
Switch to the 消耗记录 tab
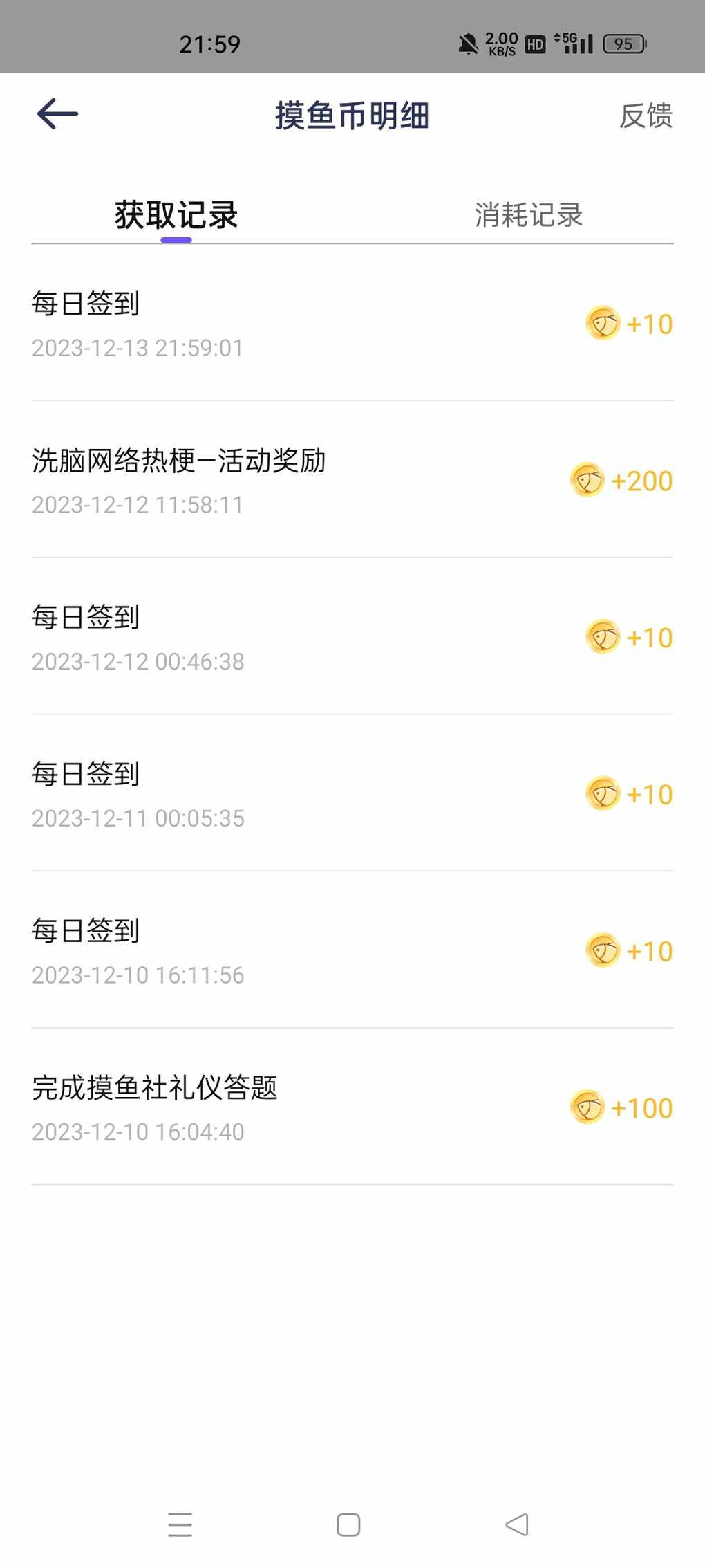click(529, 214)
